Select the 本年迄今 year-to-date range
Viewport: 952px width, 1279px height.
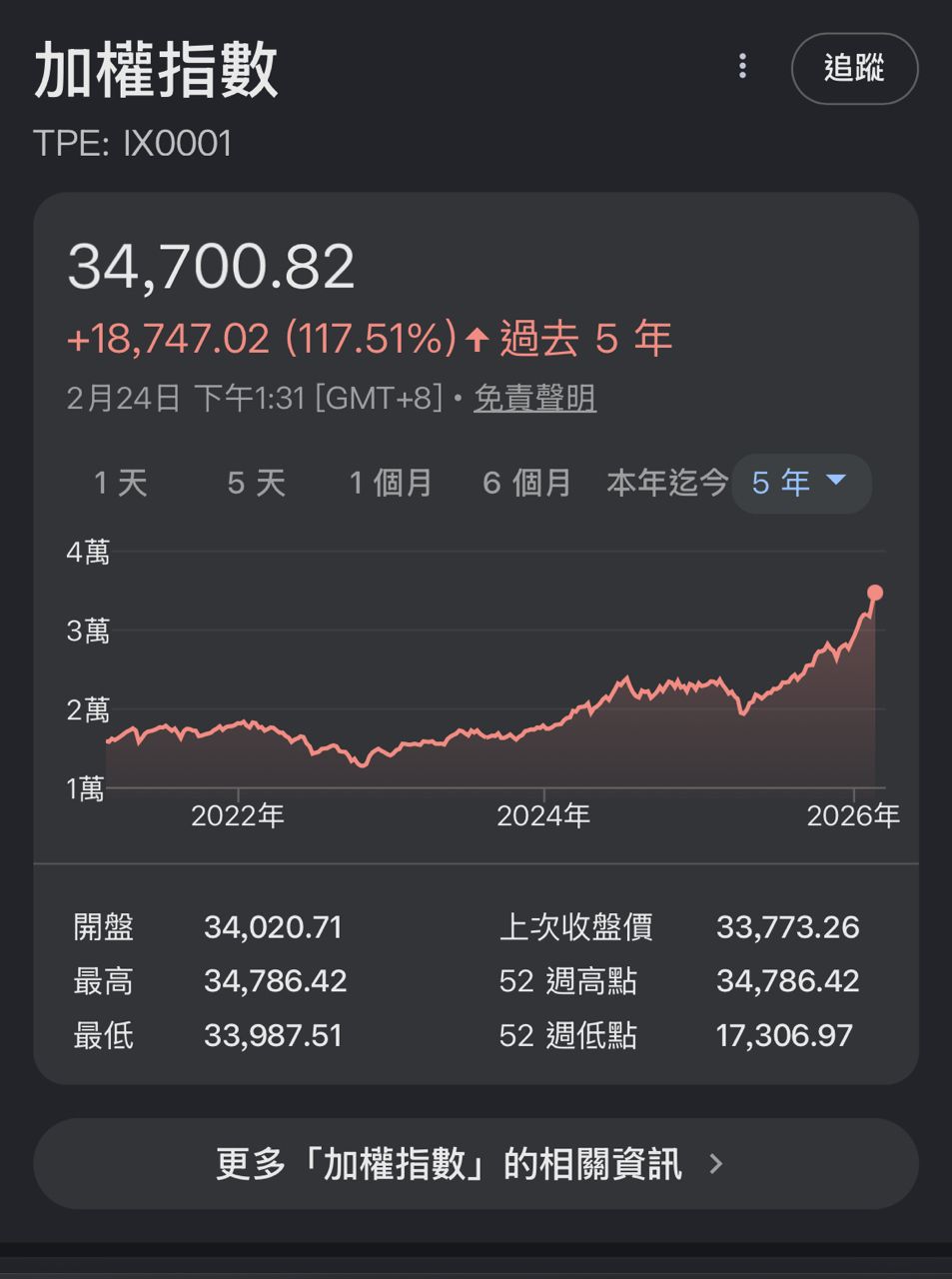click(x=666, y=484)
